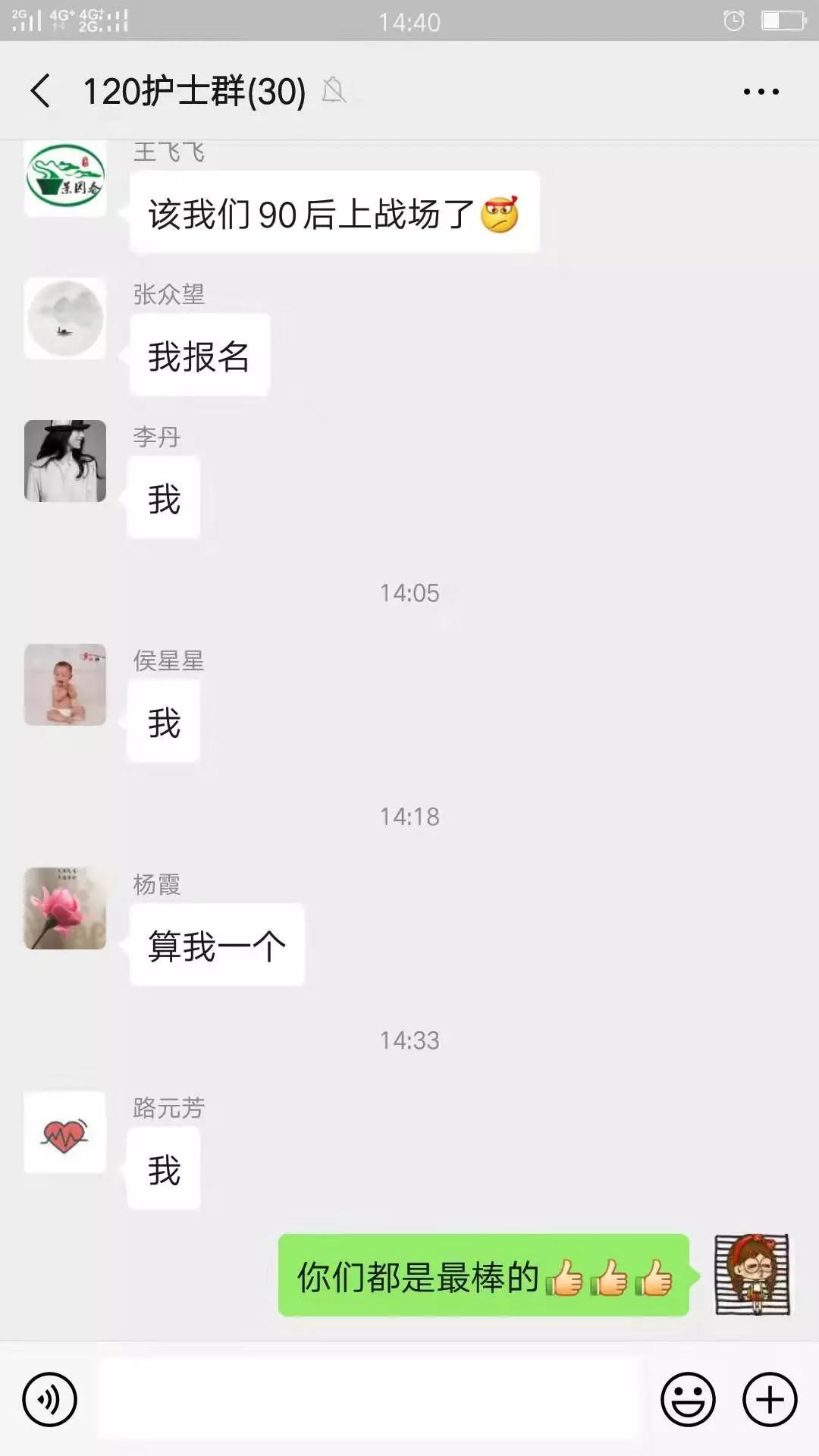Open the group chat overflow menu
819x1456 pixels.
(761, 92)
